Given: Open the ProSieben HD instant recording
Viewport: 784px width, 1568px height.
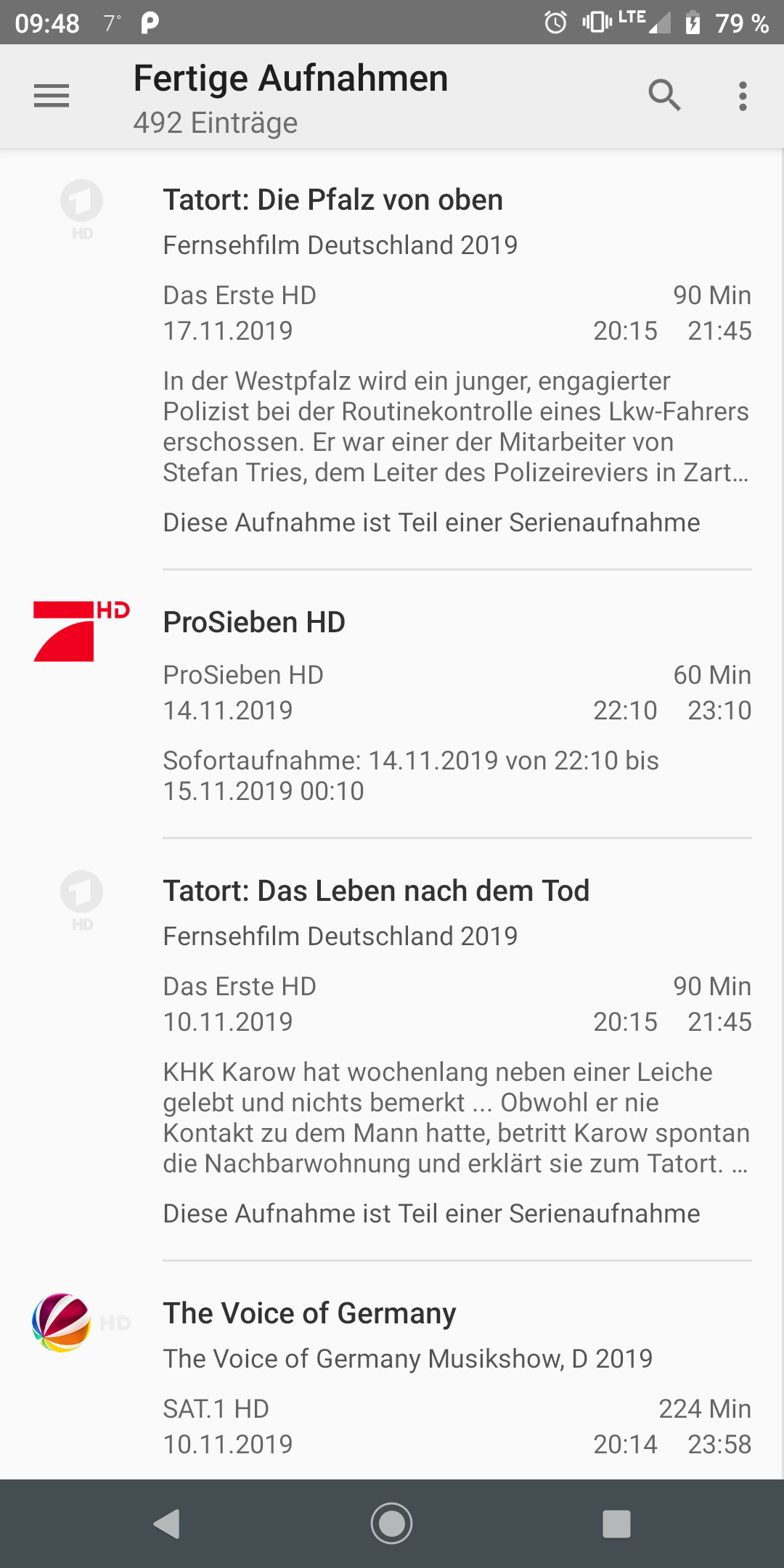Looking at the screenshot, I should click(392, 704).
